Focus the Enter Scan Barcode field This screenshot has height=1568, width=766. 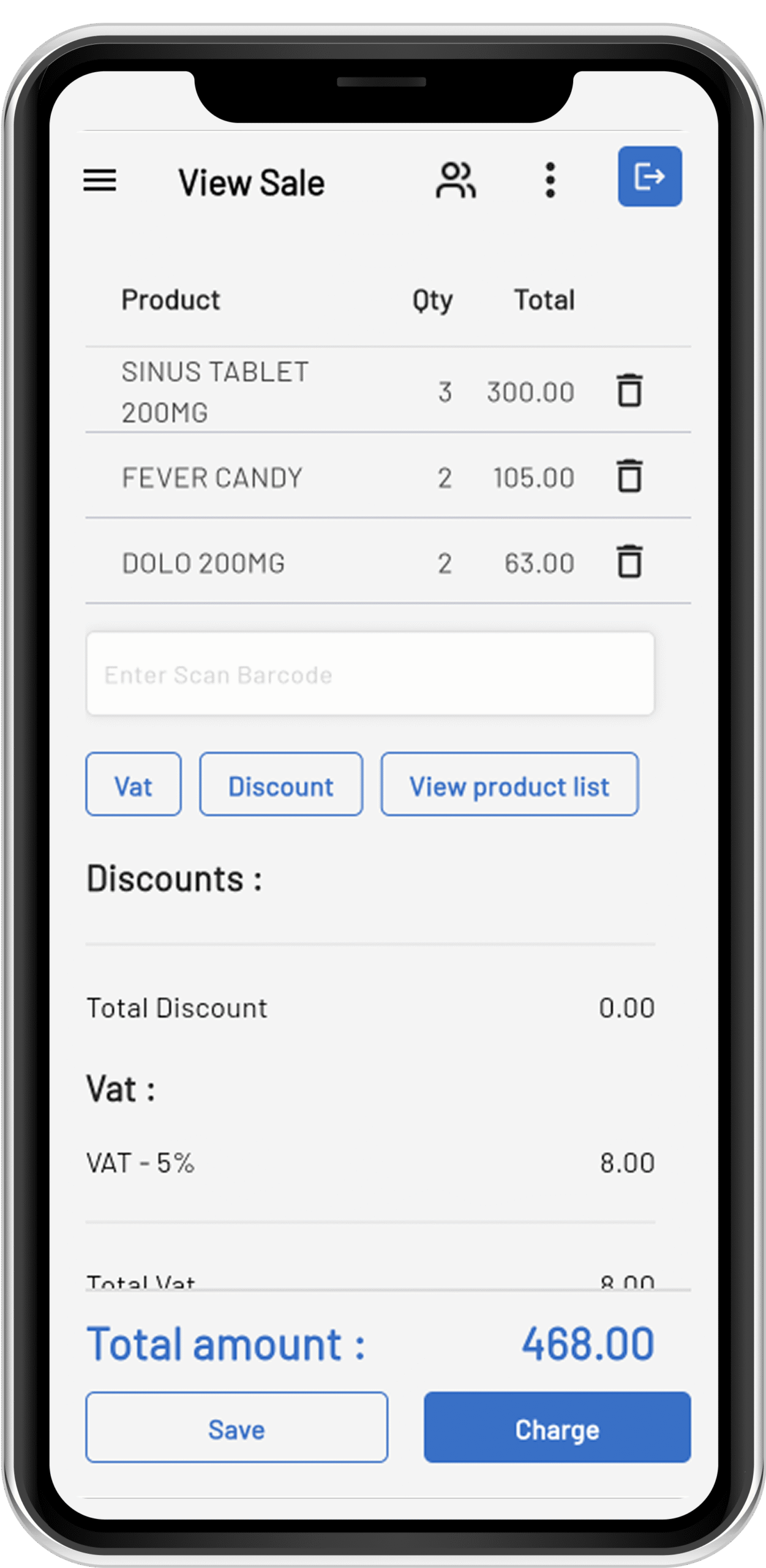point(370,674)
